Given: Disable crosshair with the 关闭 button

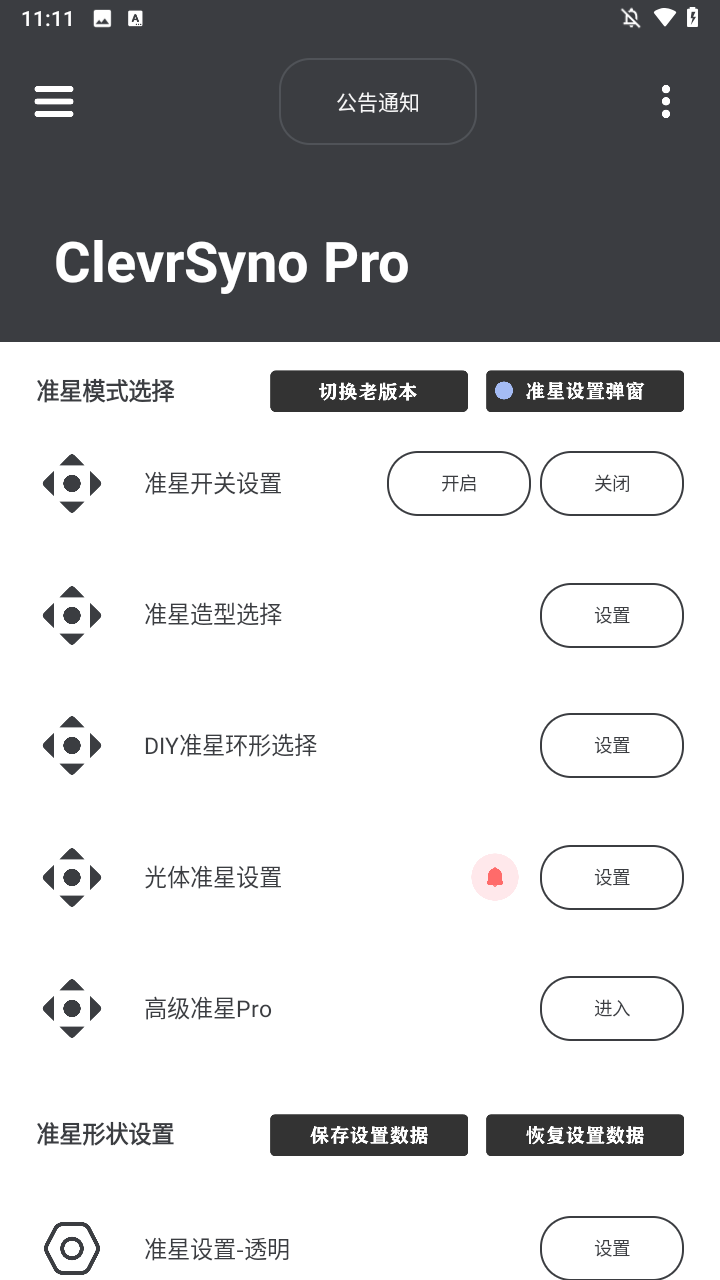Looking at the screenshot, I should tap(611, 483).
